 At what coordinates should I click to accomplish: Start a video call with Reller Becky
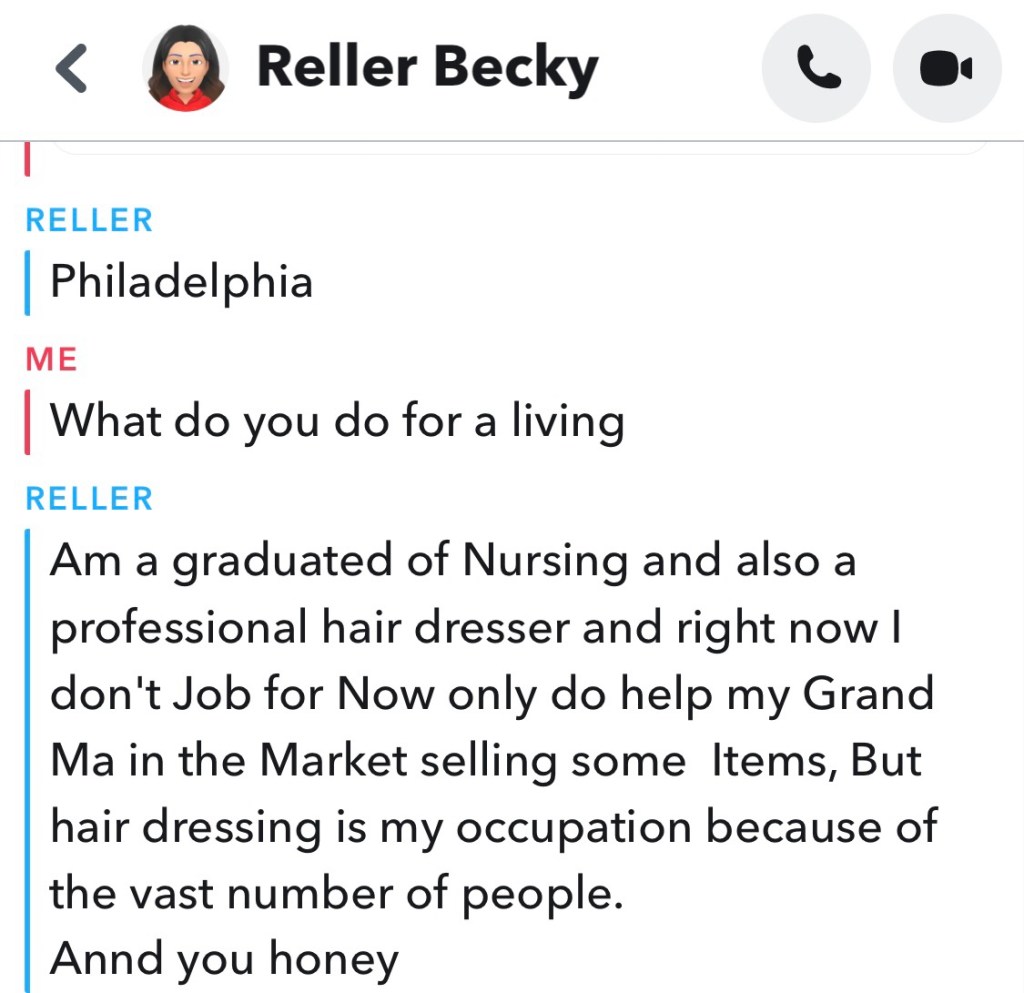point(946,68)
